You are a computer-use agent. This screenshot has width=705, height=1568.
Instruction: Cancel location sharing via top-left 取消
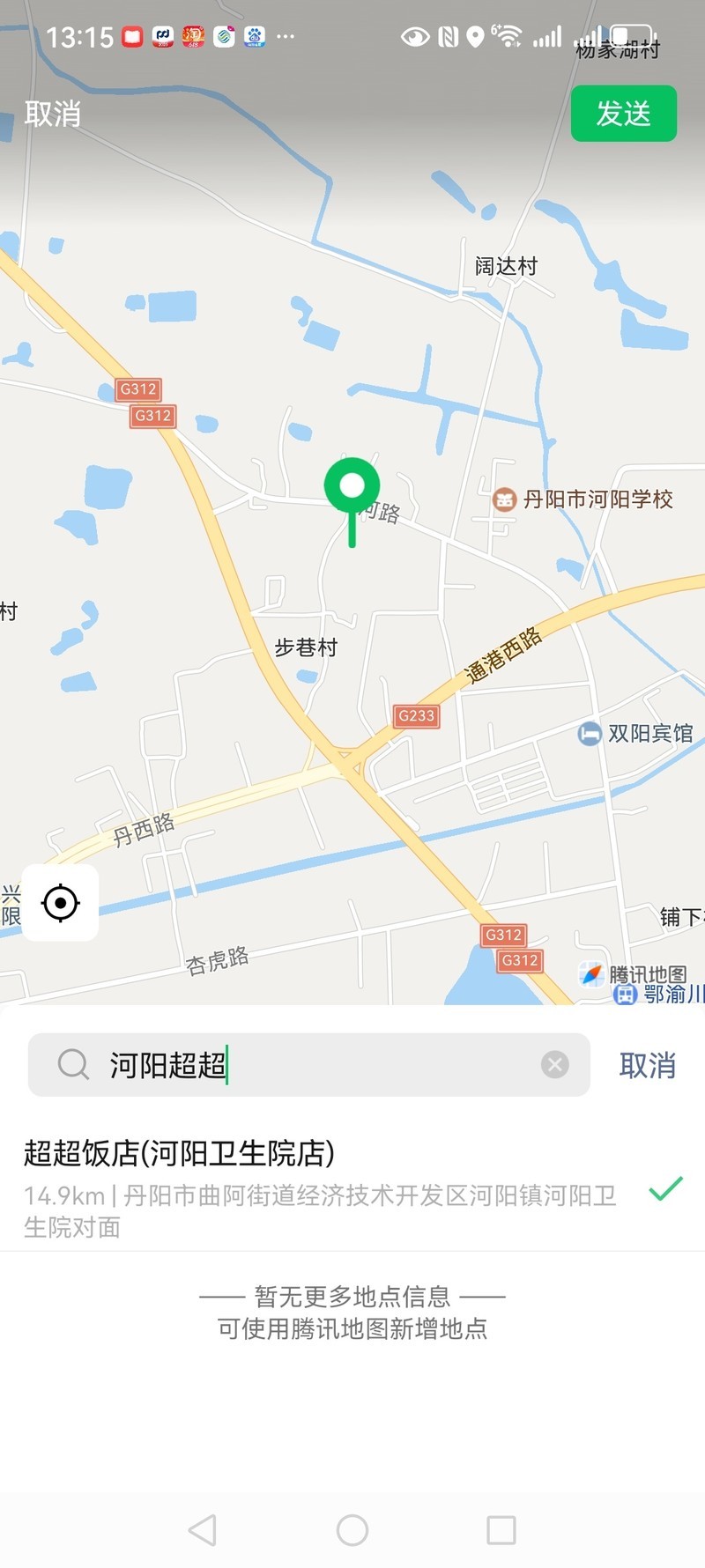(53, 114)
